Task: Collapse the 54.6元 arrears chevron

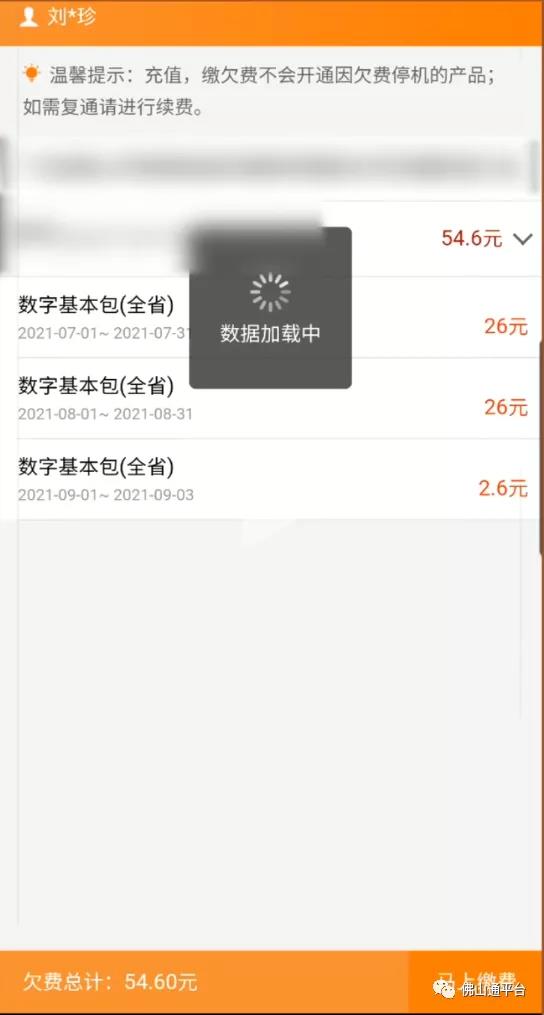Action: [523, 239]
